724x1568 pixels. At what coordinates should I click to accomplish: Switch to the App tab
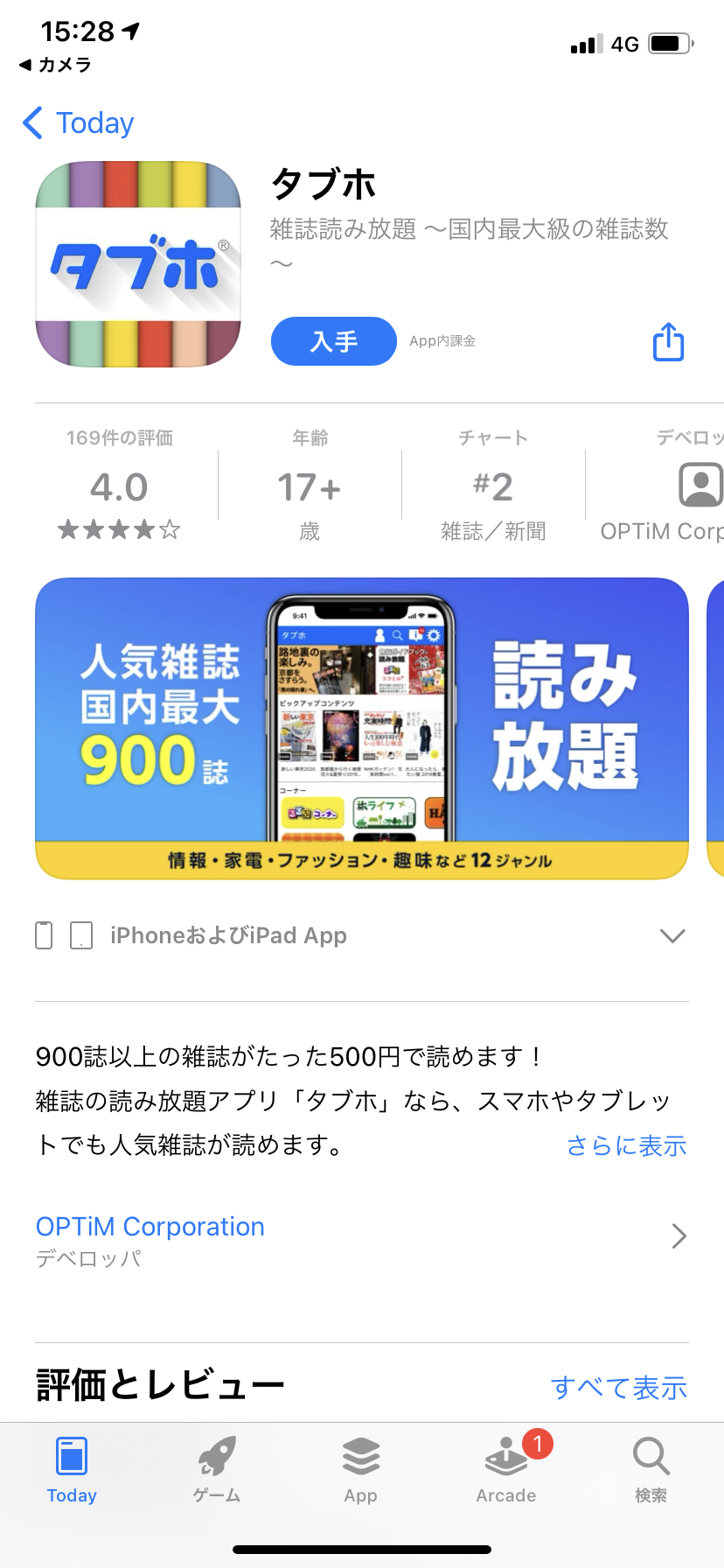[x=360, y=1470]
